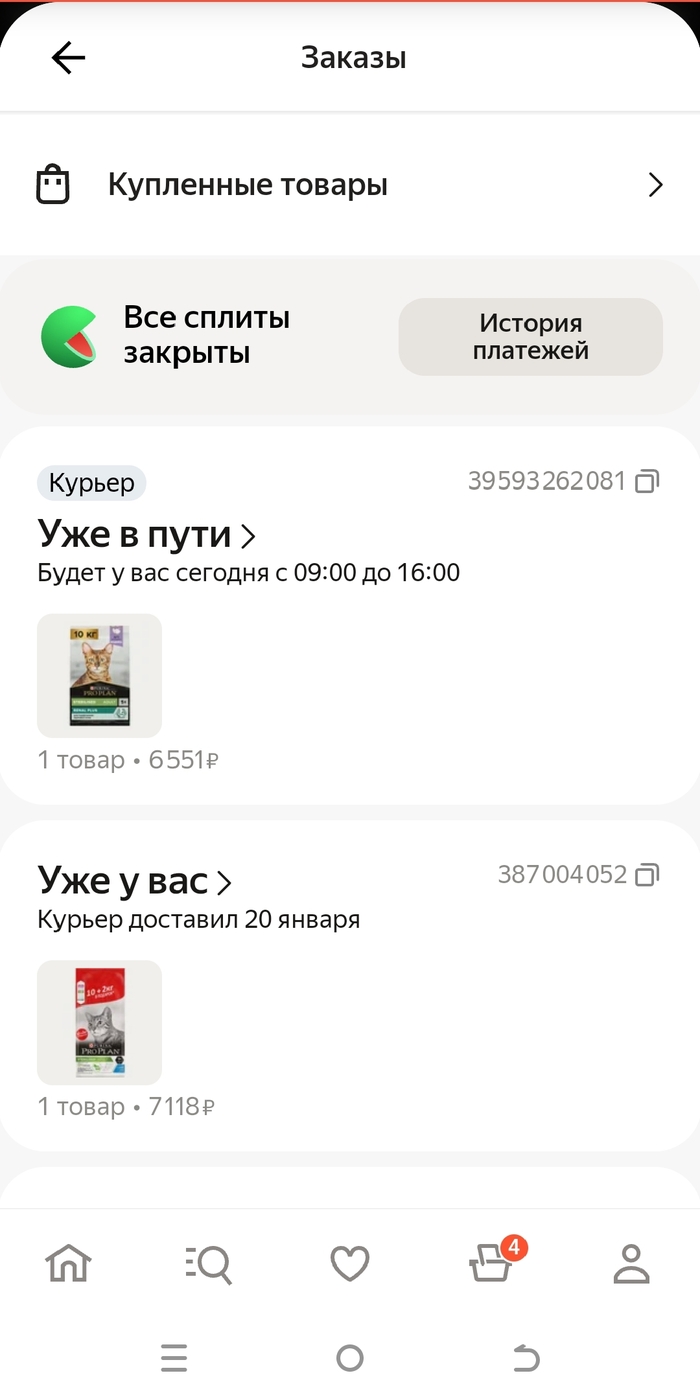Screen dimensions: 700x1395
Task: Go back from the Заказы screen
Action: (68, 58)
